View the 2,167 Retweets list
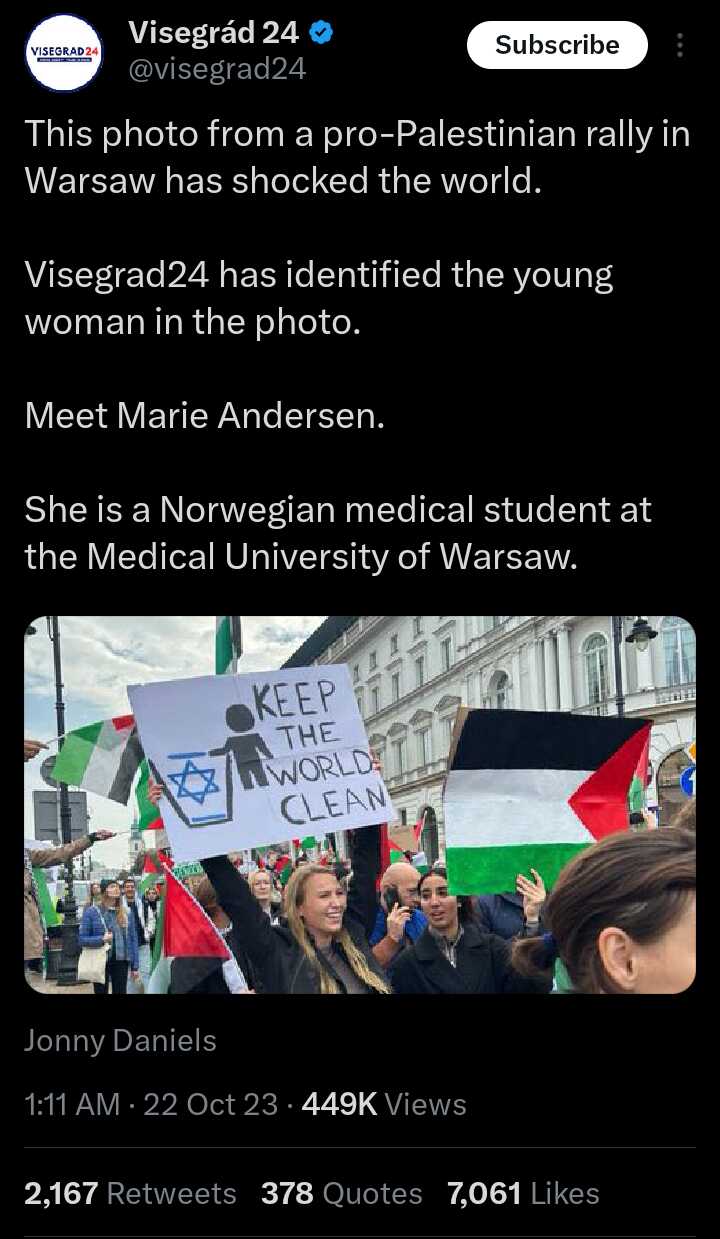Screen dimensions: 720x1239 [130, 1193]
